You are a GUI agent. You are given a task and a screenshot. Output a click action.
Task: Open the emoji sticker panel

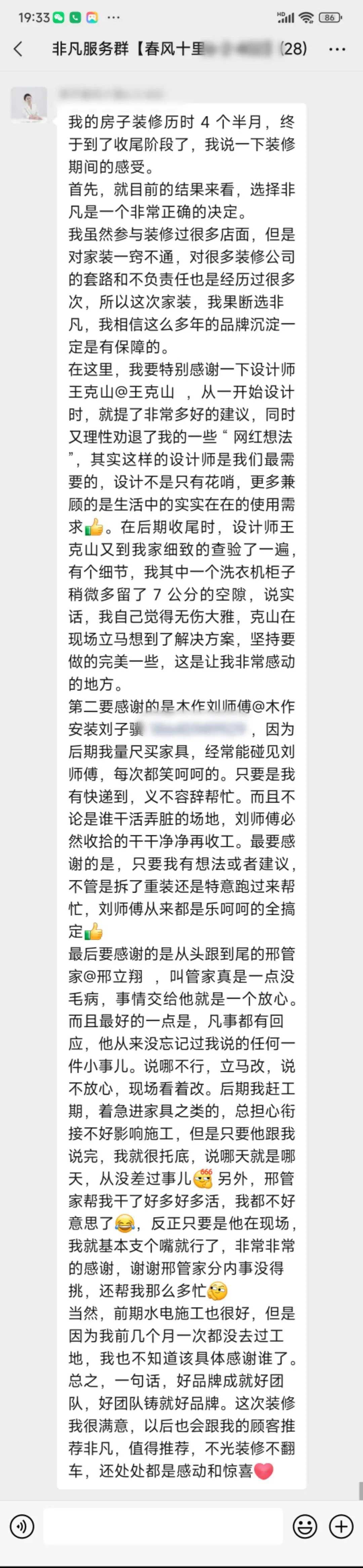tap(305, 1526)
